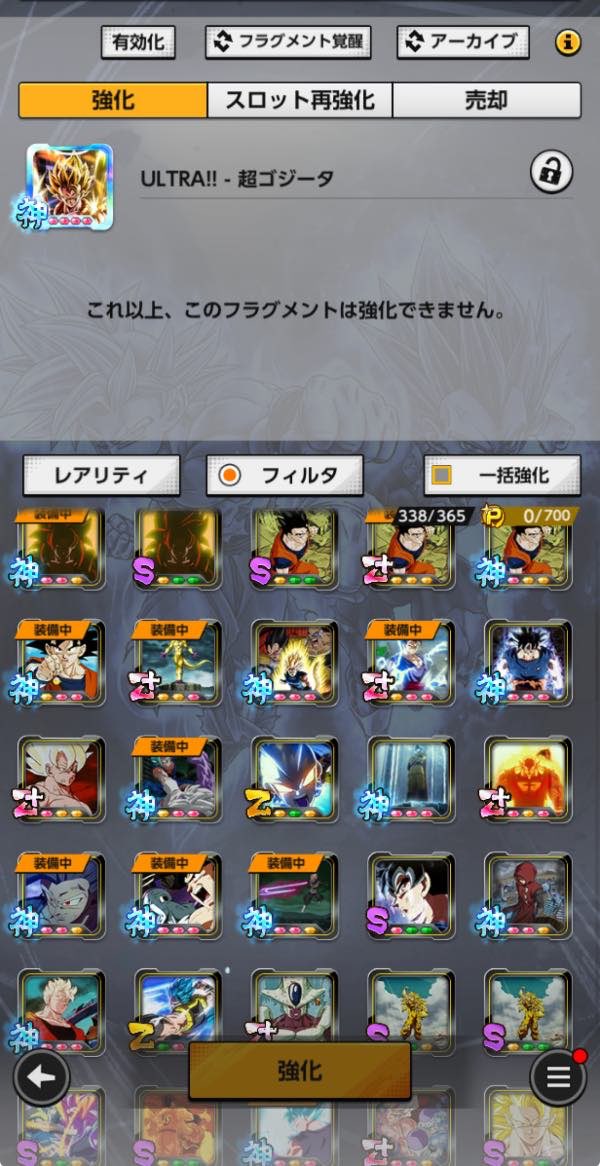Tap the 有効化 button

(138, 42)
